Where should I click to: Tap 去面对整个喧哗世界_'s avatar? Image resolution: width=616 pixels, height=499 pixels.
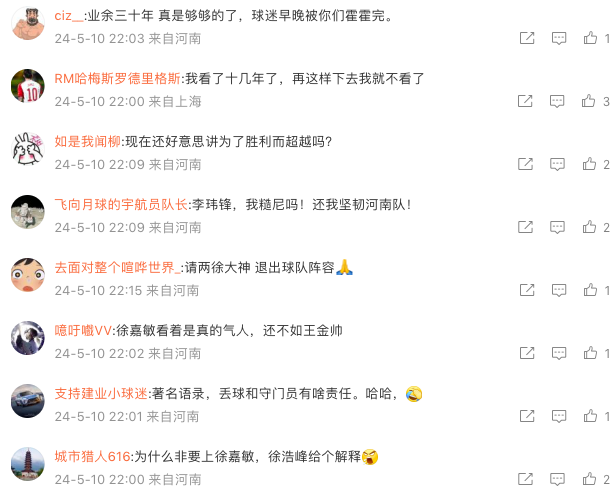pos(27,274)
